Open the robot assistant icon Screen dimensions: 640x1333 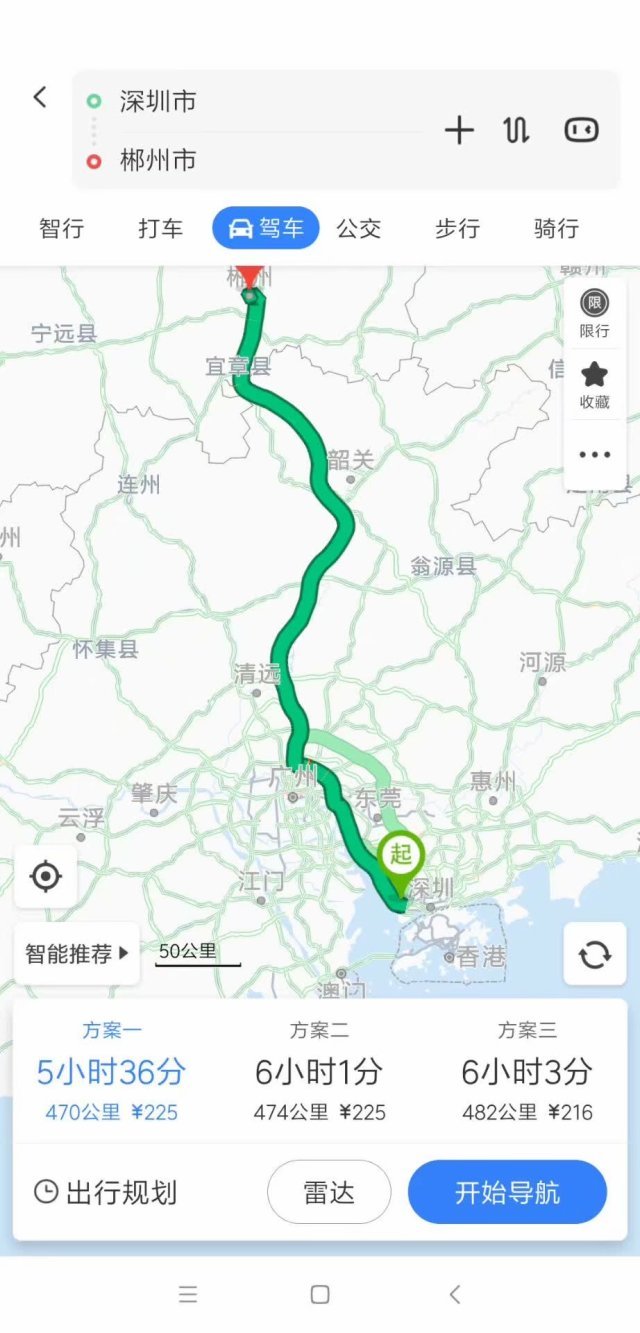click(581, 130)
